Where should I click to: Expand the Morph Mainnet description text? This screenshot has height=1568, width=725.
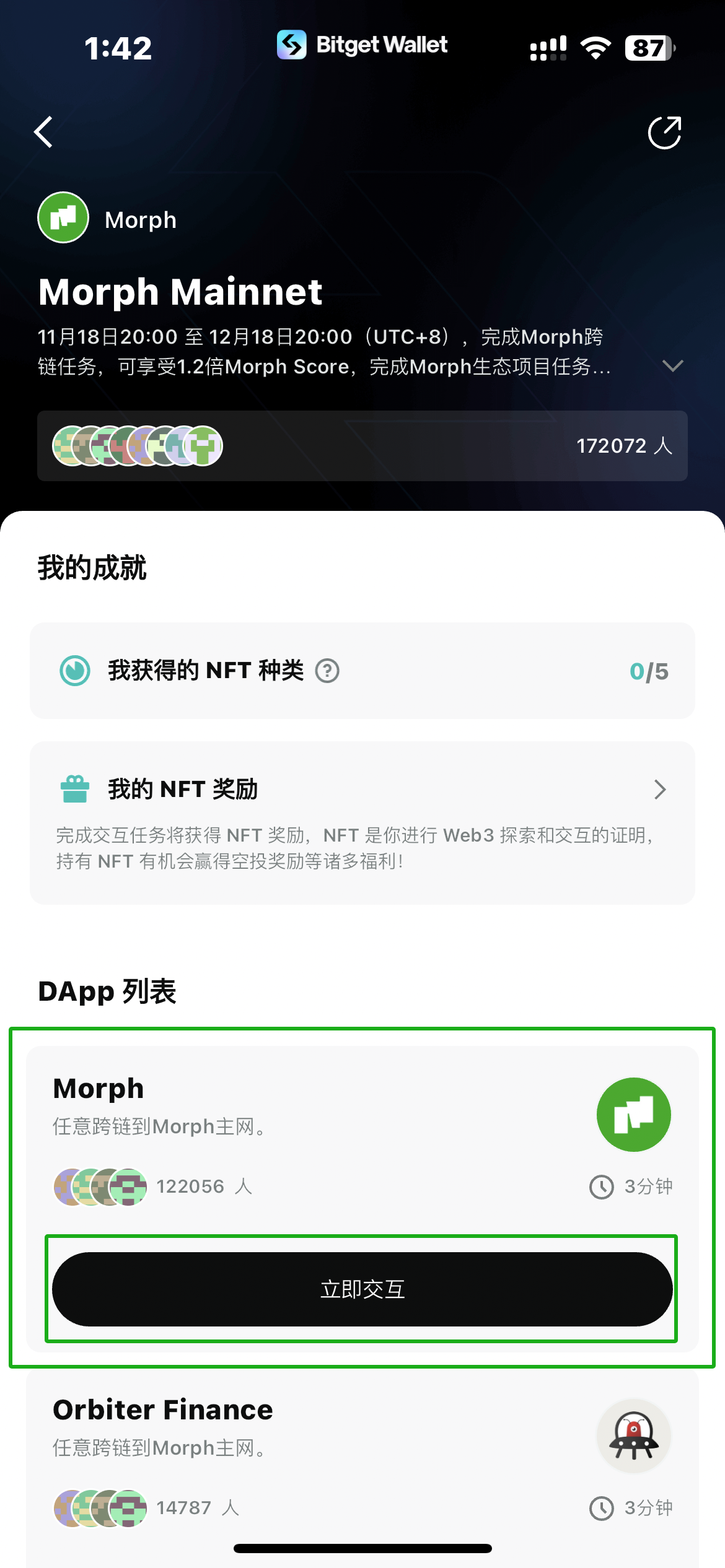[672, 365]
